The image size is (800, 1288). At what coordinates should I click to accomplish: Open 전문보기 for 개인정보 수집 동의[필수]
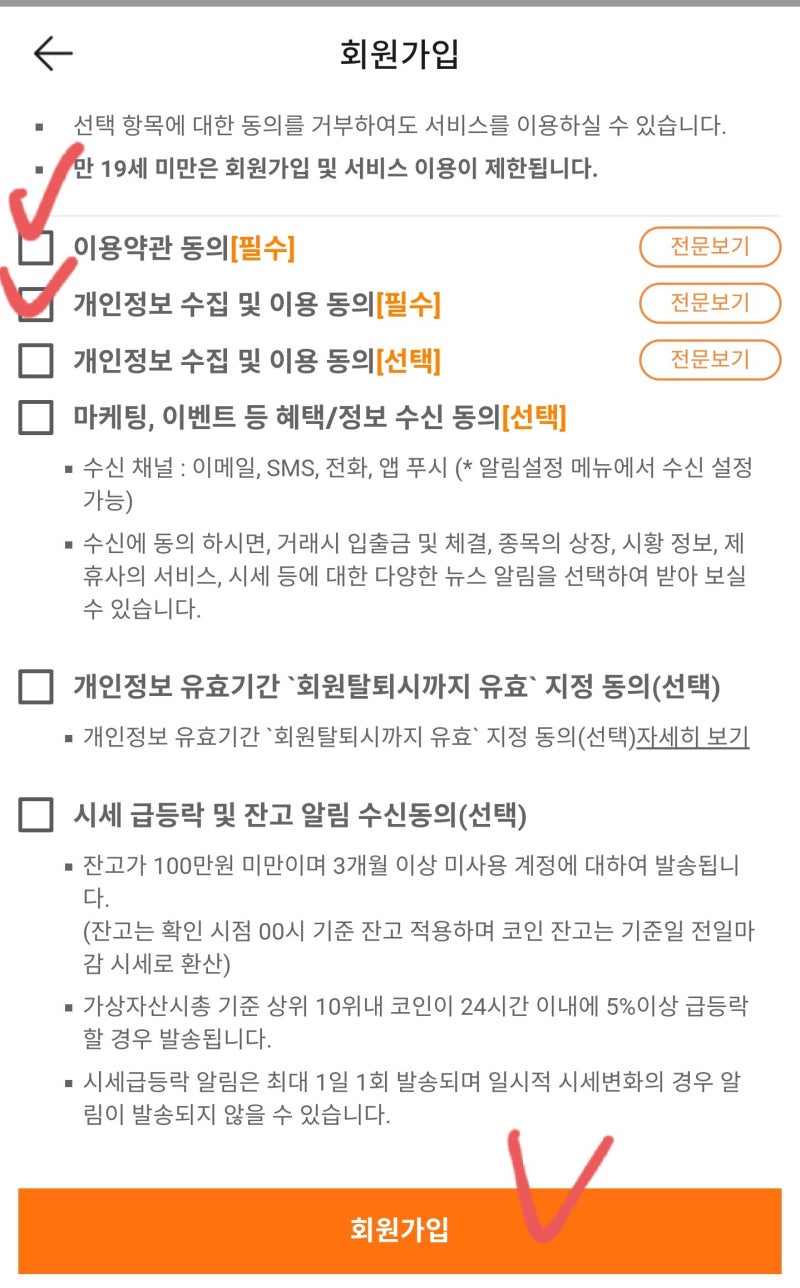coord(710,303)
